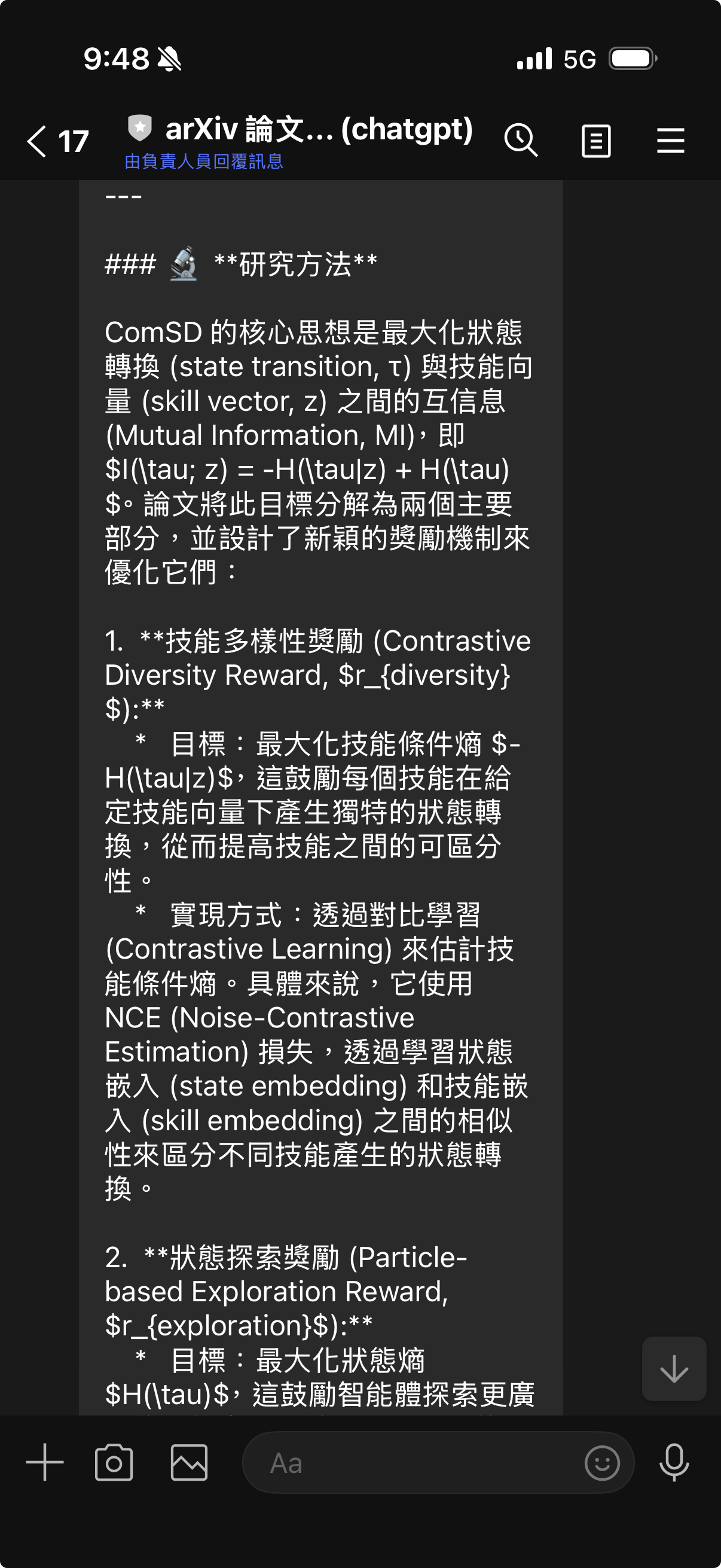
Task: Open the emoji sticker picker
Action: click(602, 1463)
